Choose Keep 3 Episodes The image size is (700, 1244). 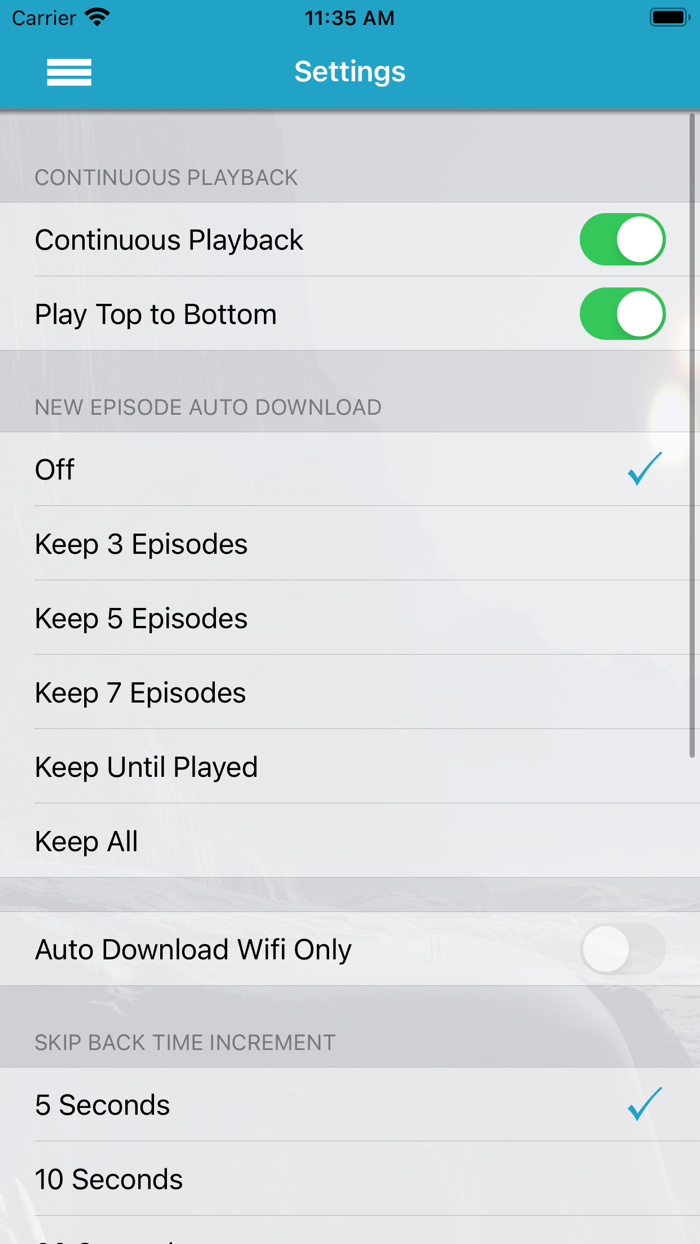pos(350,544)
